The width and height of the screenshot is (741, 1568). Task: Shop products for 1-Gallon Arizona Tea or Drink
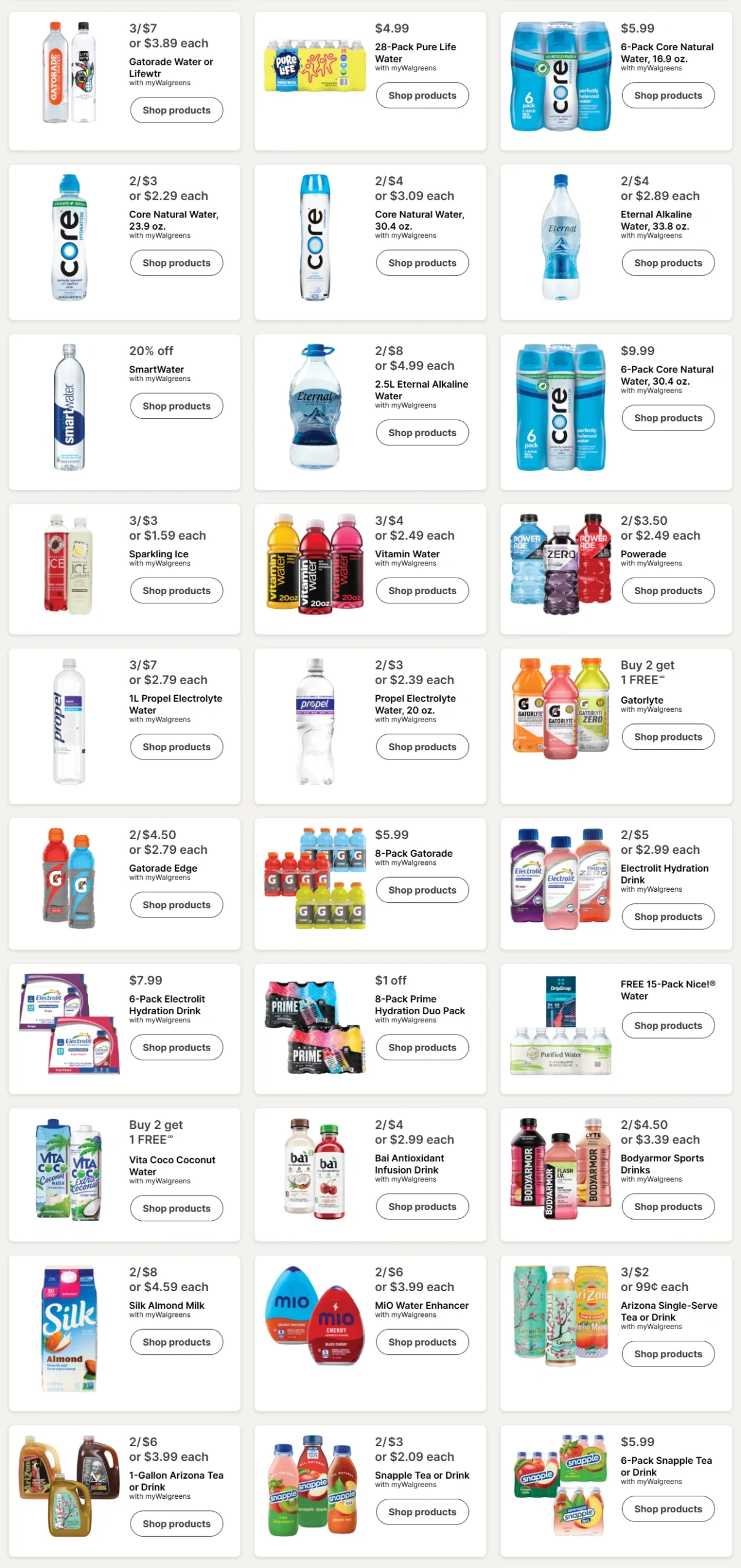pyautogui.click(x=177, y=1523)
